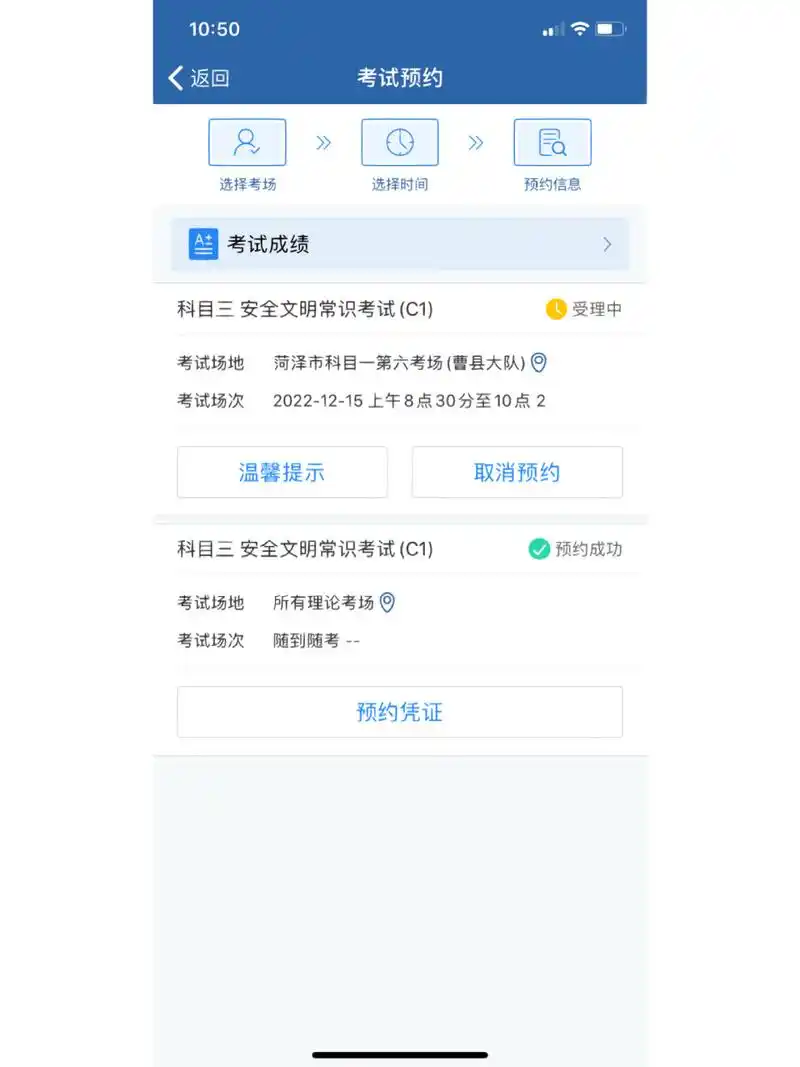Screen dimensions: 800x1067
Task: Click the Wi-Fi icon in the status bar
Action: [x=582, y=29]
